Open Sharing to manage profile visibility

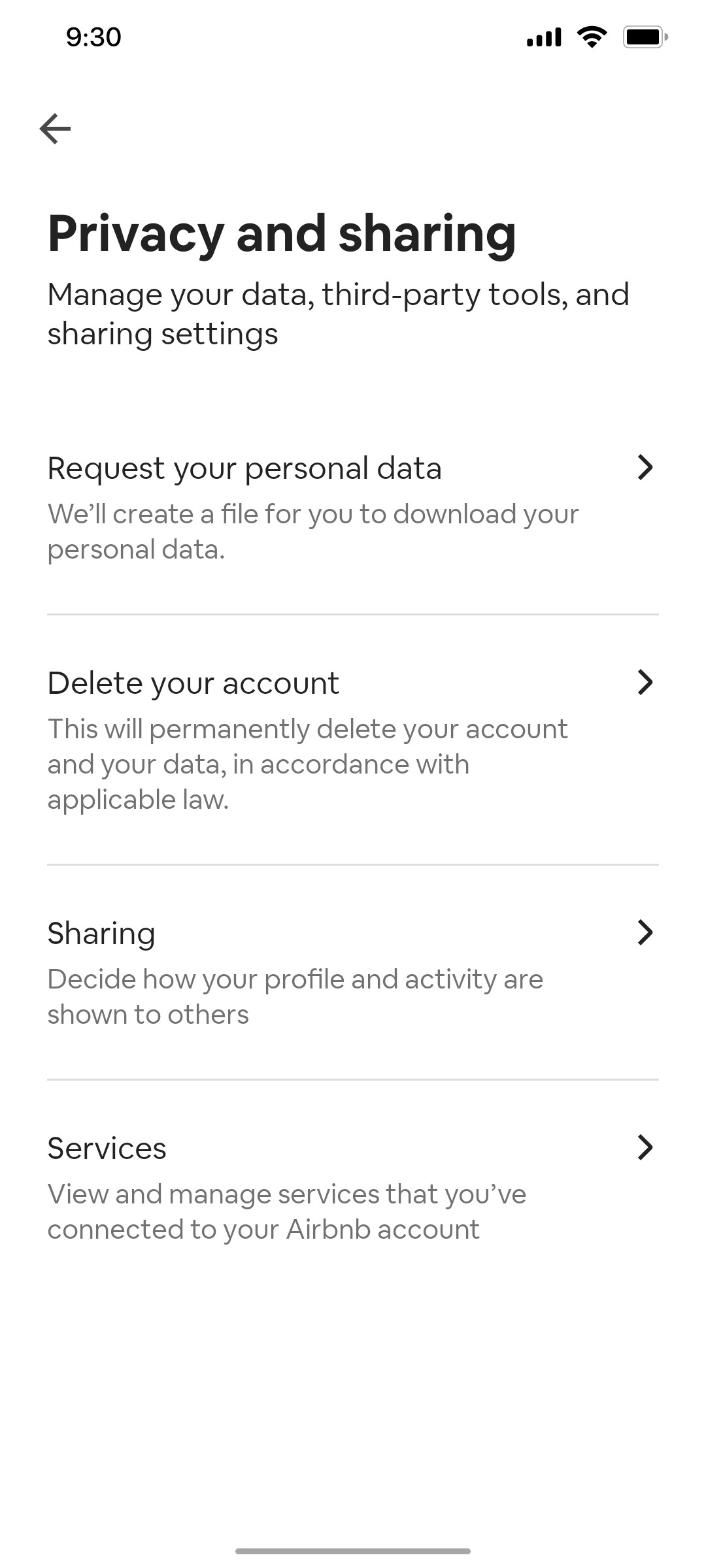[x=101, y=933]
